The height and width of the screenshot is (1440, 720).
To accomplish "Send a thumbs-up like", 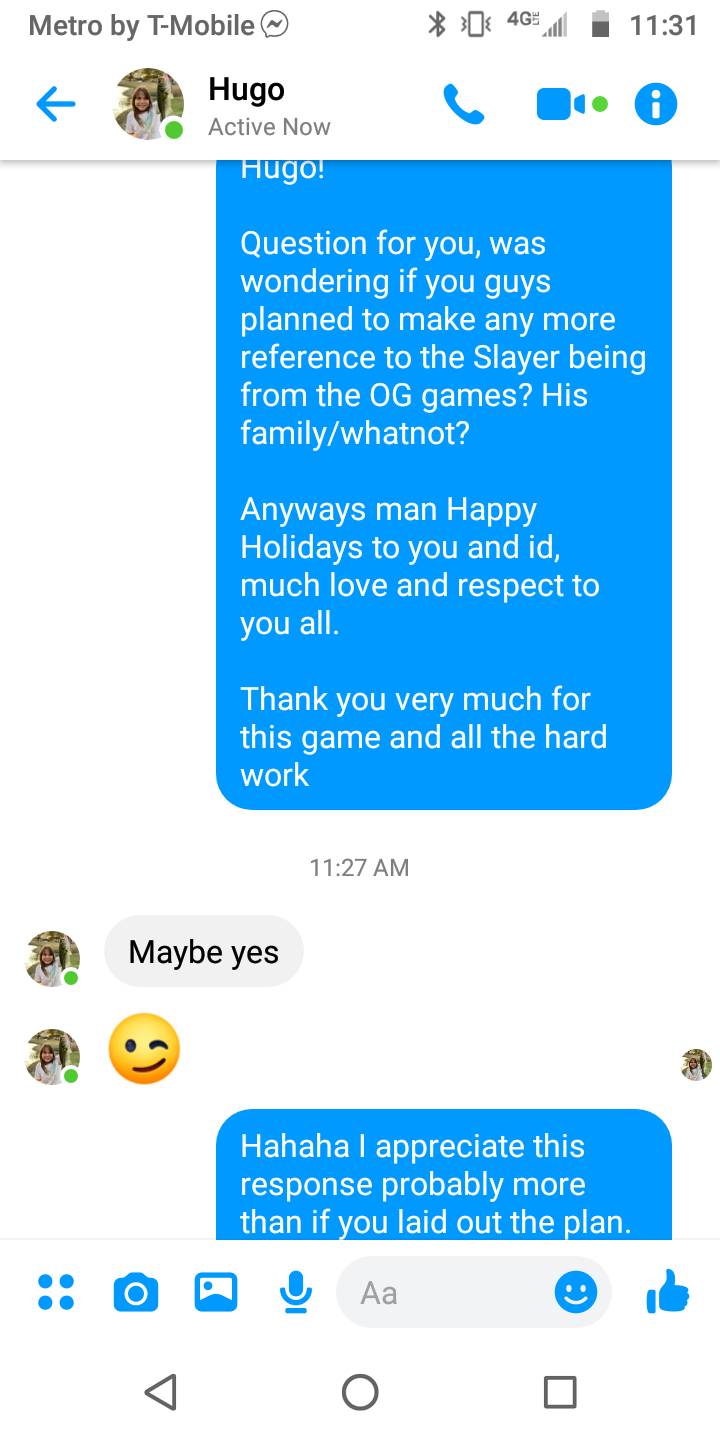I will (668, 1292).
